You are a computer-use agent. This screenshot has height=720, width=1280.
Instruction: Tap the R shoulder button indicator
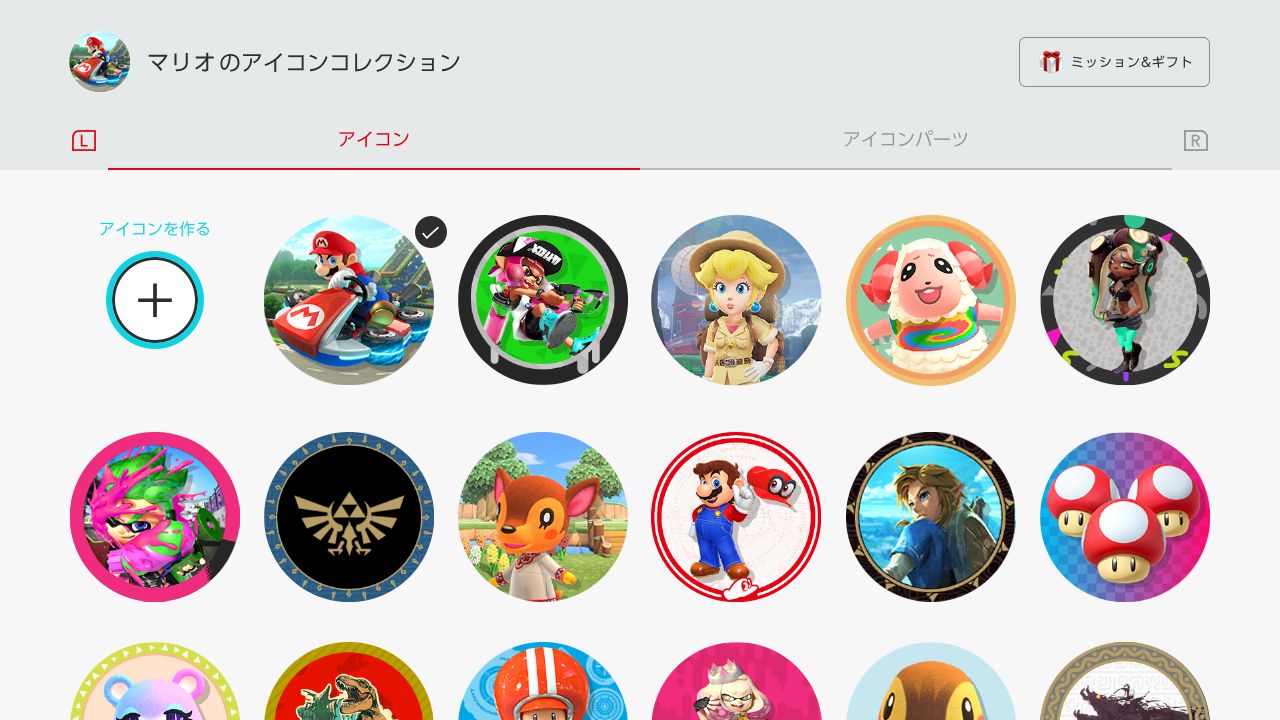(x=1196, y=141)
